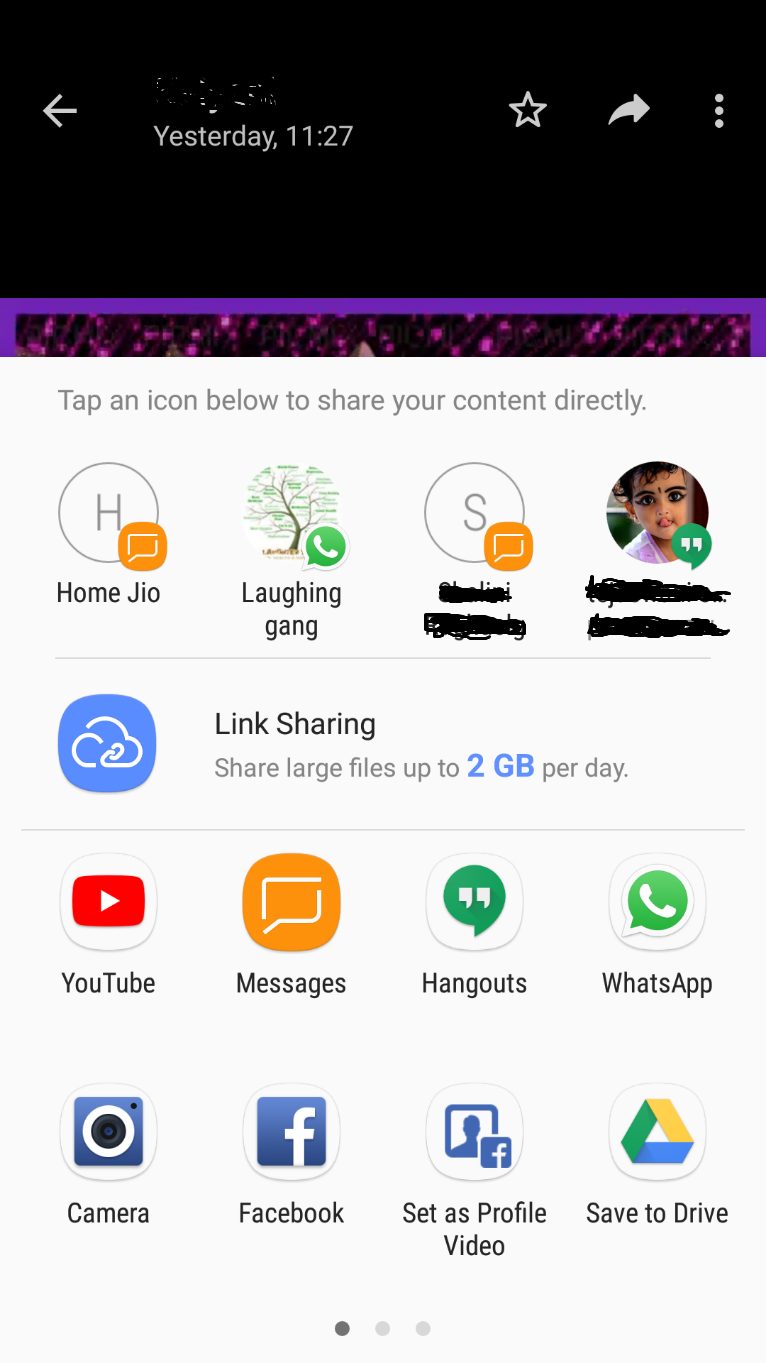The height and width of the screenshot is (1363, 766).
Task: Open Link Sharing option
Action: pyautogui.click(x=383, y=744)
